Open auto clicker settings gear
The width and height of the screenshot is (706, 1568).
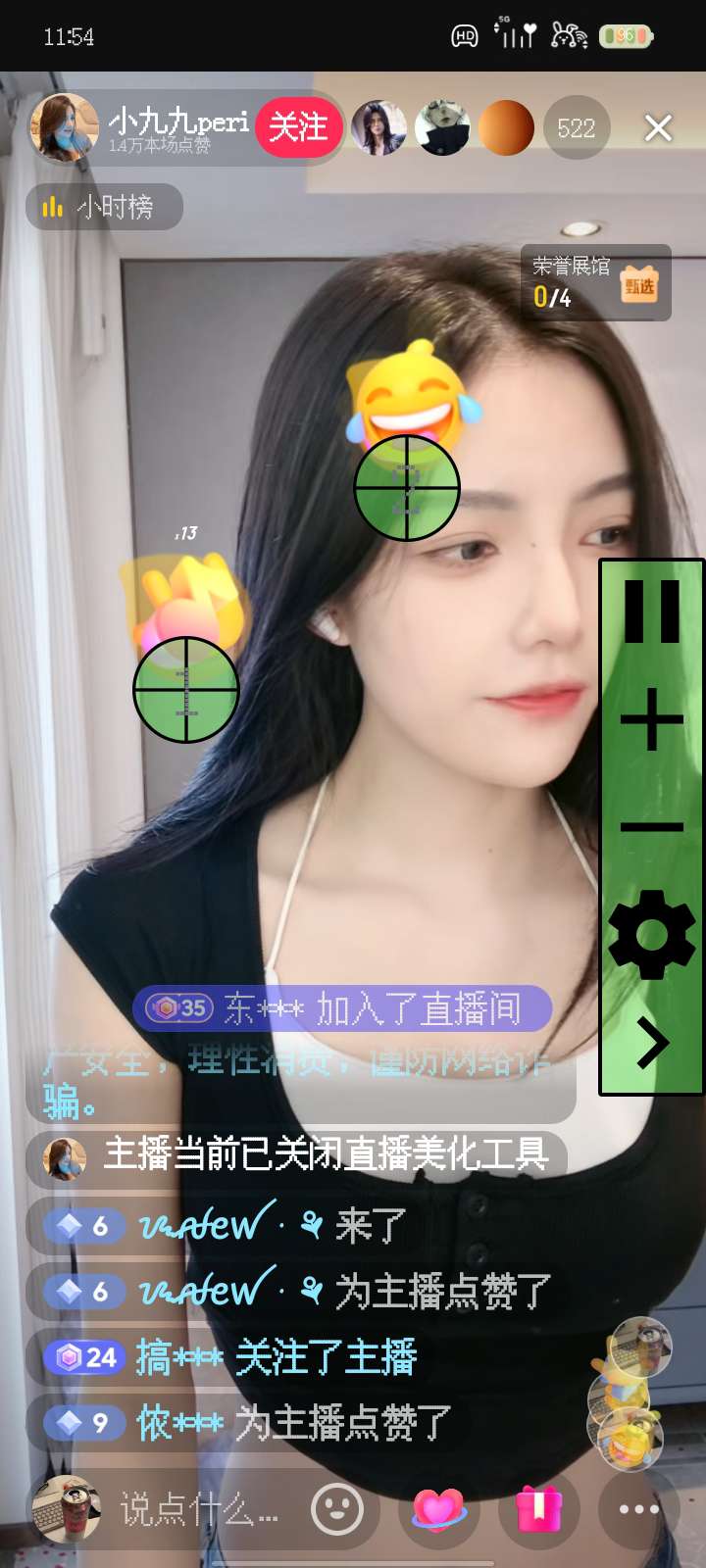click(652, 935)
